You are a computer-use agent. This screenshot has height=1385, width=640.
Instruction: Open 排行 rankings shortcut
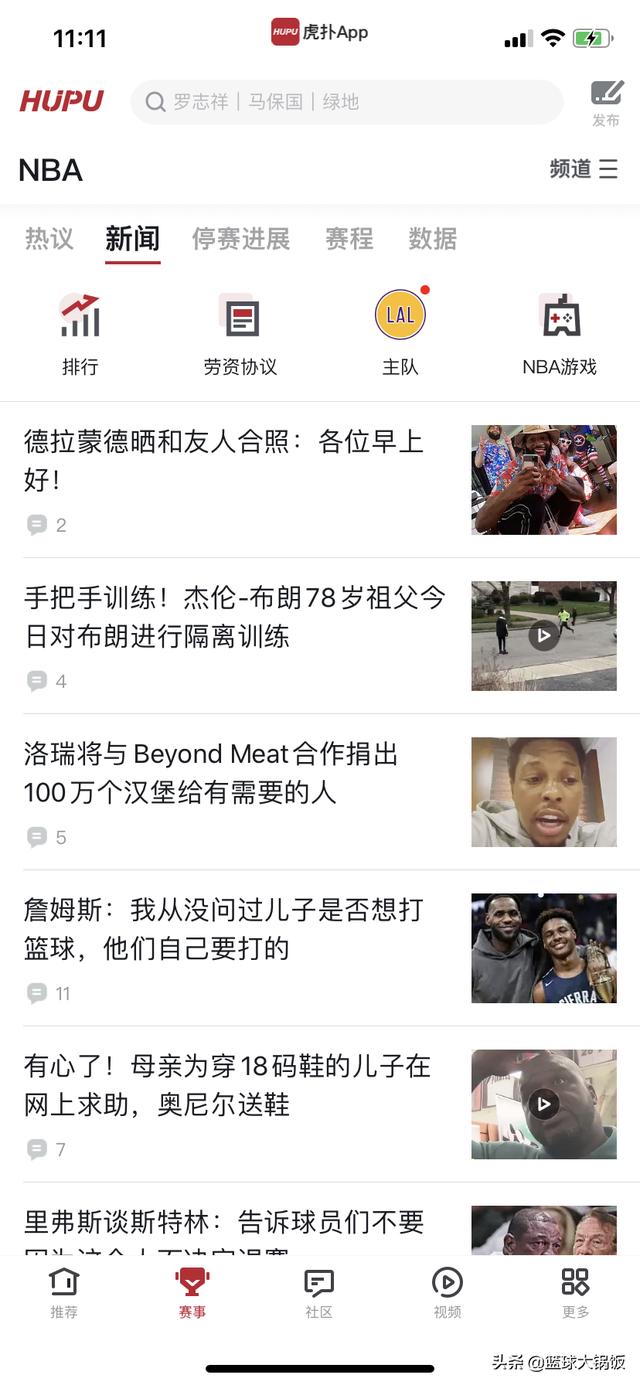pyautogui.click(x=80, y=335)
